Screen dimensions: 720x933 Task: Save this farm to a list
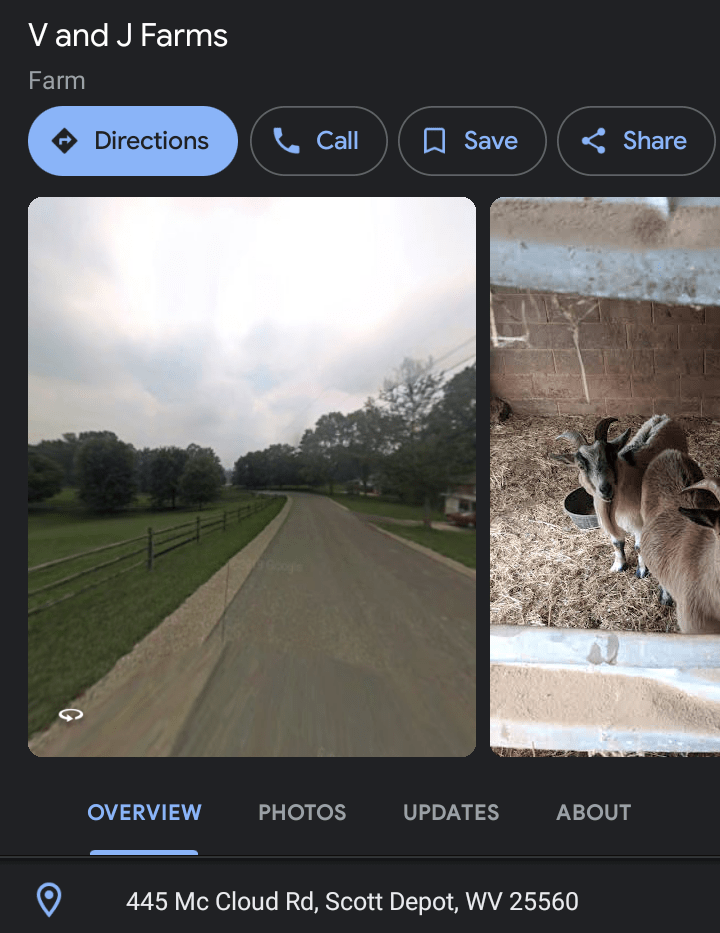(x=472, y=141)
